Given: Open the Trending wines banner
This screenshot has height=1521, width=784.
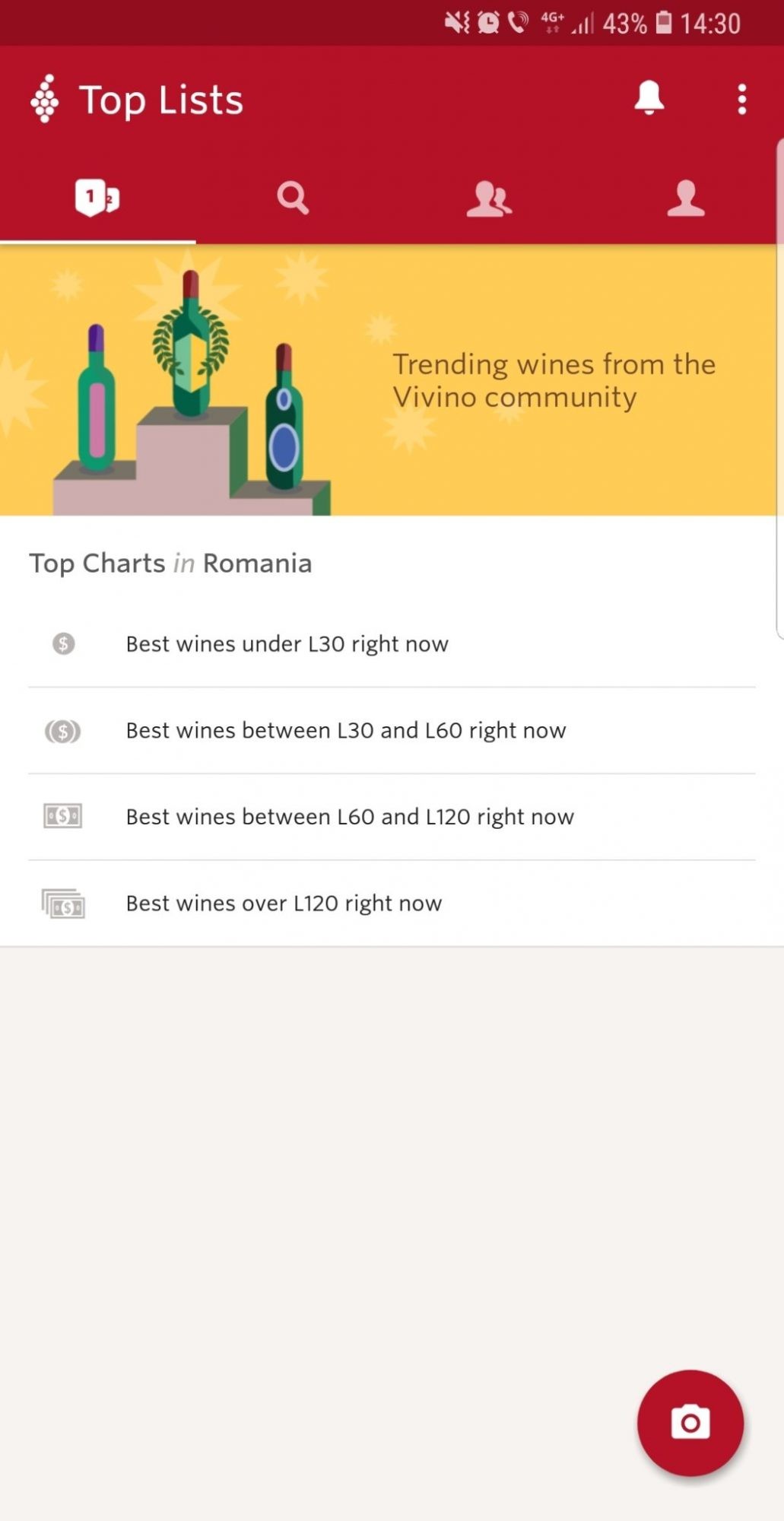Looking at the screenshot, I should coord(392,380).
